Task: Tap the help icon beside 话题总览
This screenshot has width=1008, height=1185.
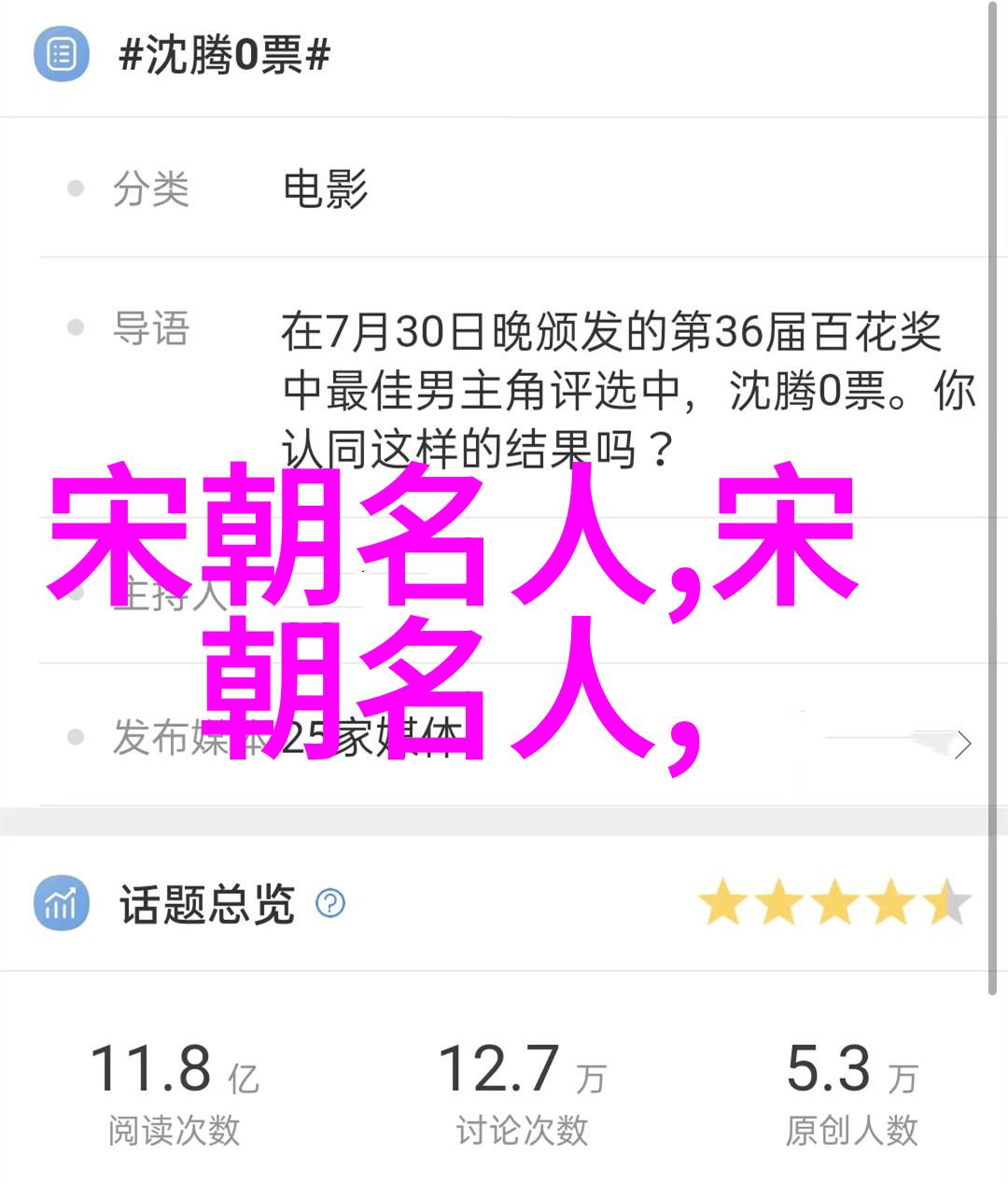Action: pos(330,903)
